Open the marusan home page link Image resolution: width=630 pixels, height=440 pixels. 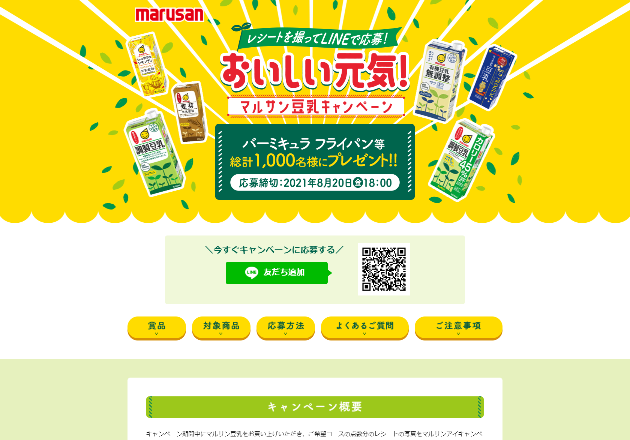pyautogui.click(x=169, y=14)
